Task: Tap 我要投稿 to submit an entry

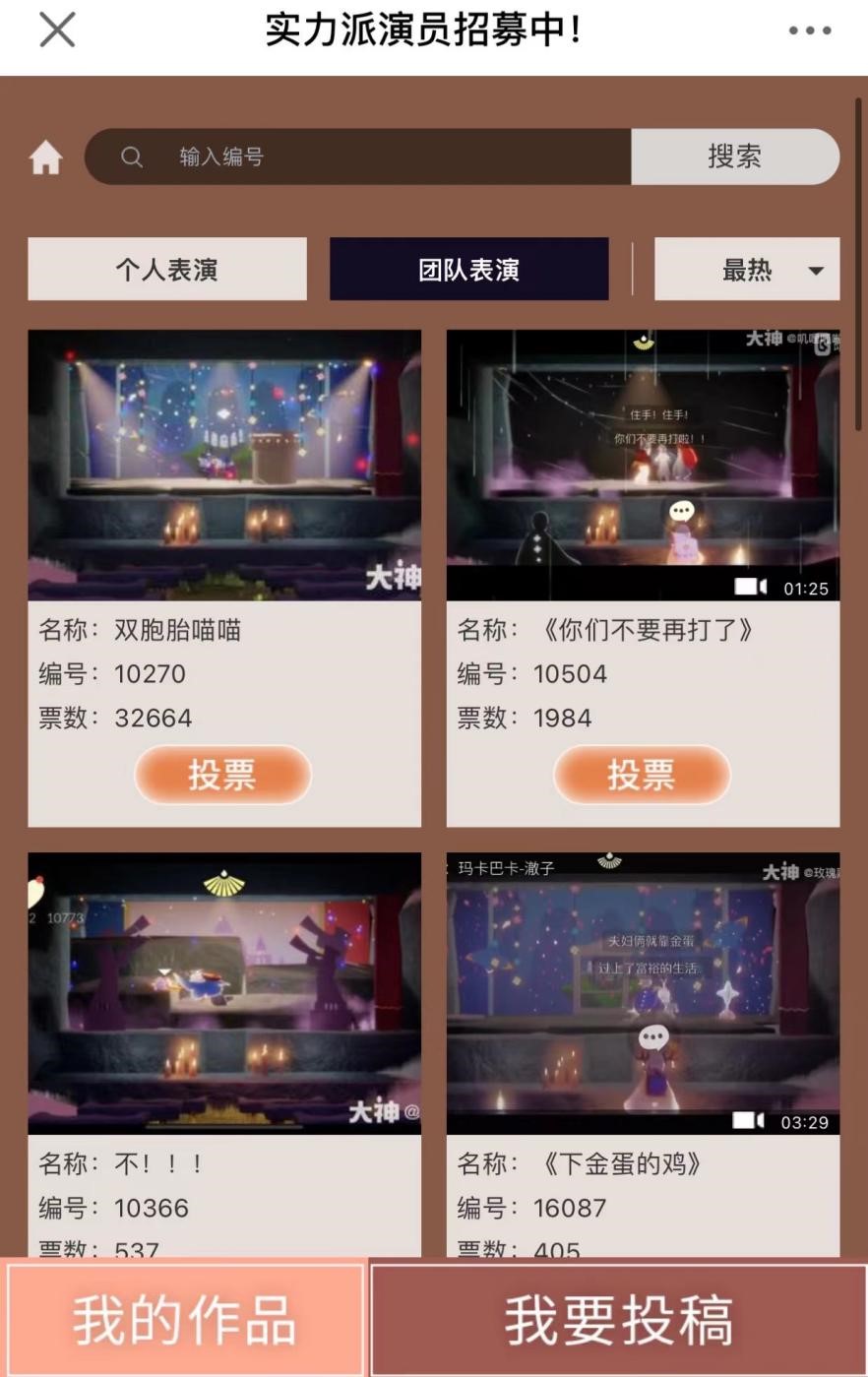Action: [619, 1319]
